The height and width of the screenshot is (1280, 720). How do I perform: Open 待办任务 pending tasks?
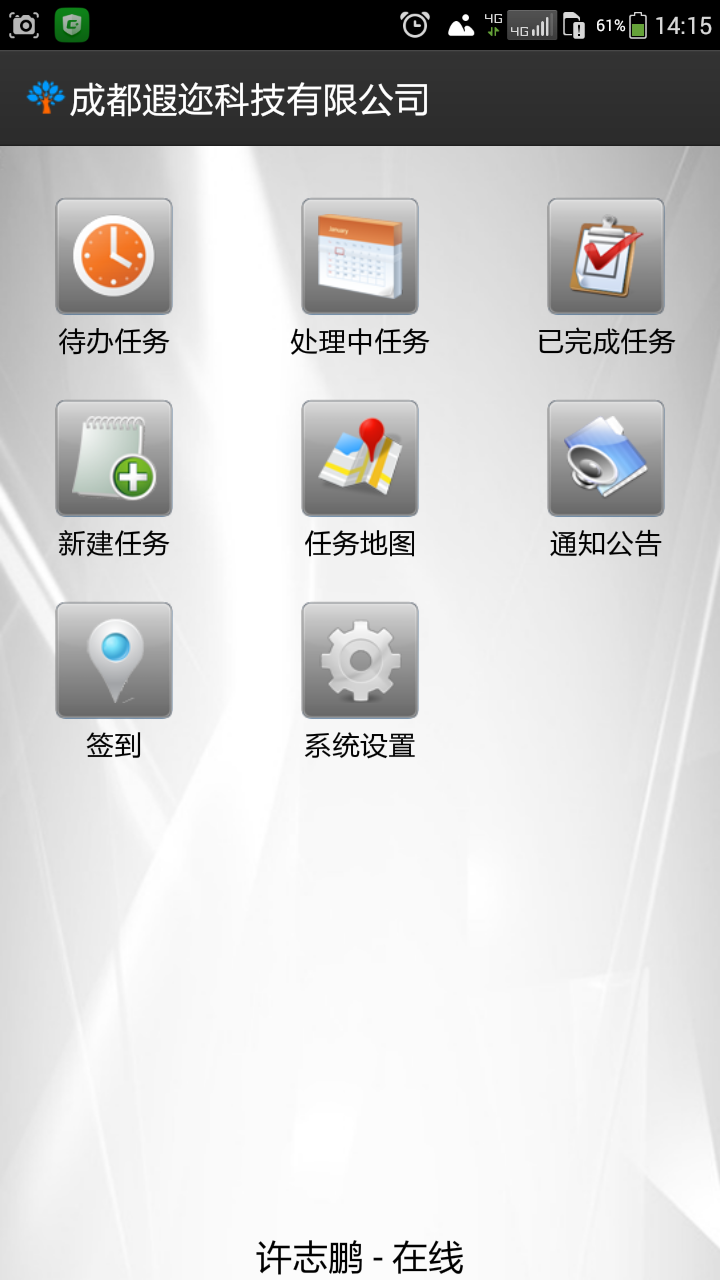(x=114, y=257)
